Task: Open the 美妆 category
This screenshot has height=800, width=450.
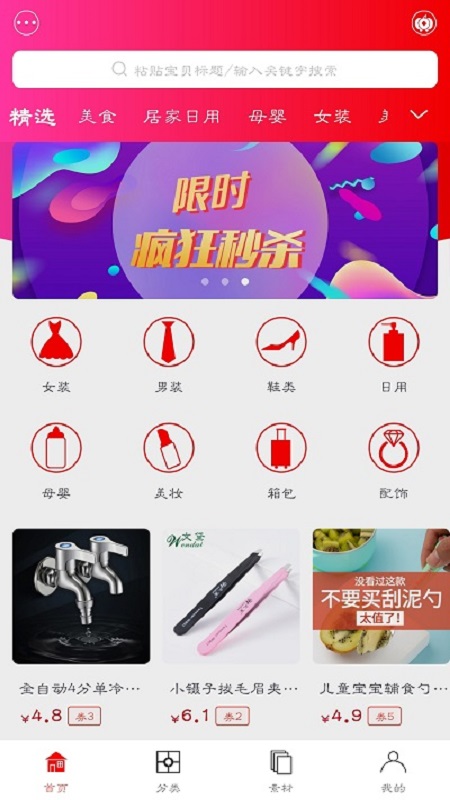Action: click(x=169, y=461)
